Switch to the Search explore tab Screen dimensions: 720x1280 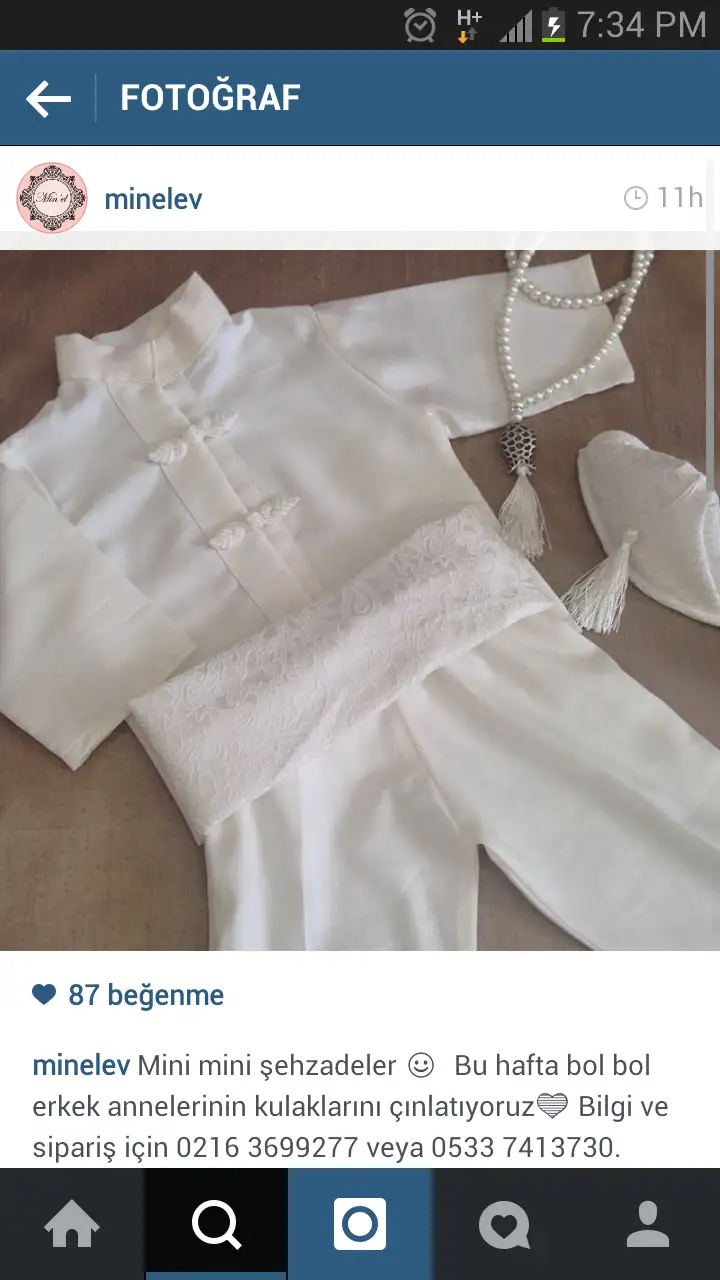(x=216, y=1224)
